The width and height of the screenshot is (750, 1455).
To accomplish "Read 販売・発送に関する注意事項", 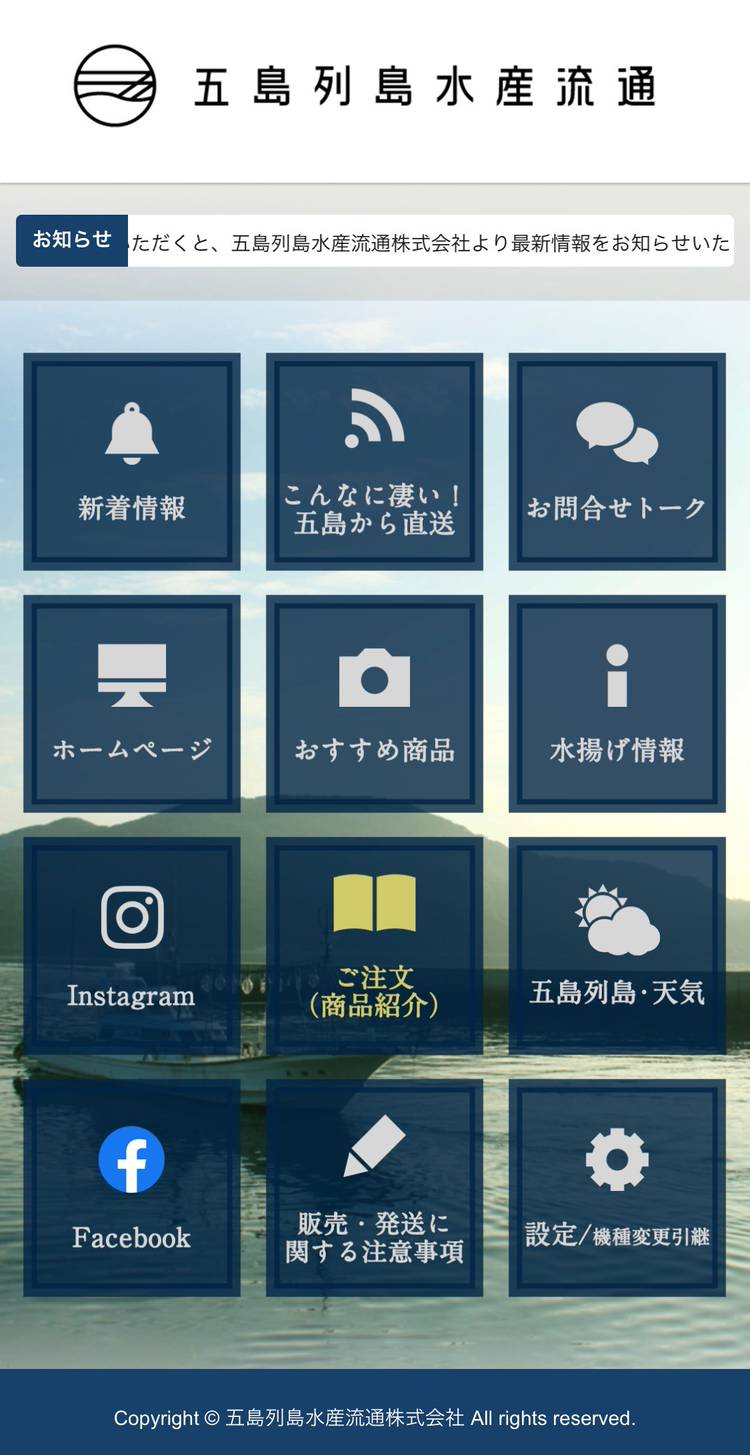I will tap(374, 1187).
